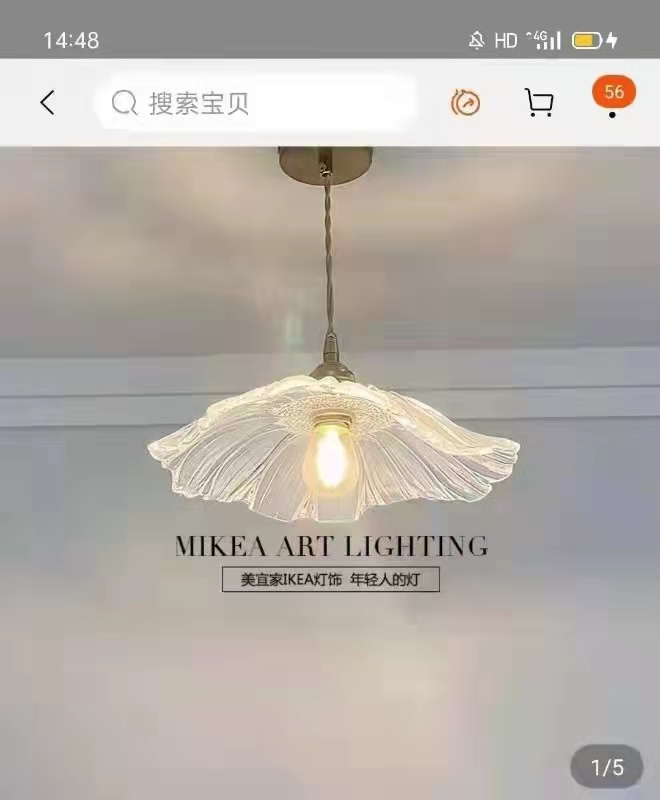This screenshot has width=660, height=800.
Task: Share this product listing
Action: pos(465,102)
